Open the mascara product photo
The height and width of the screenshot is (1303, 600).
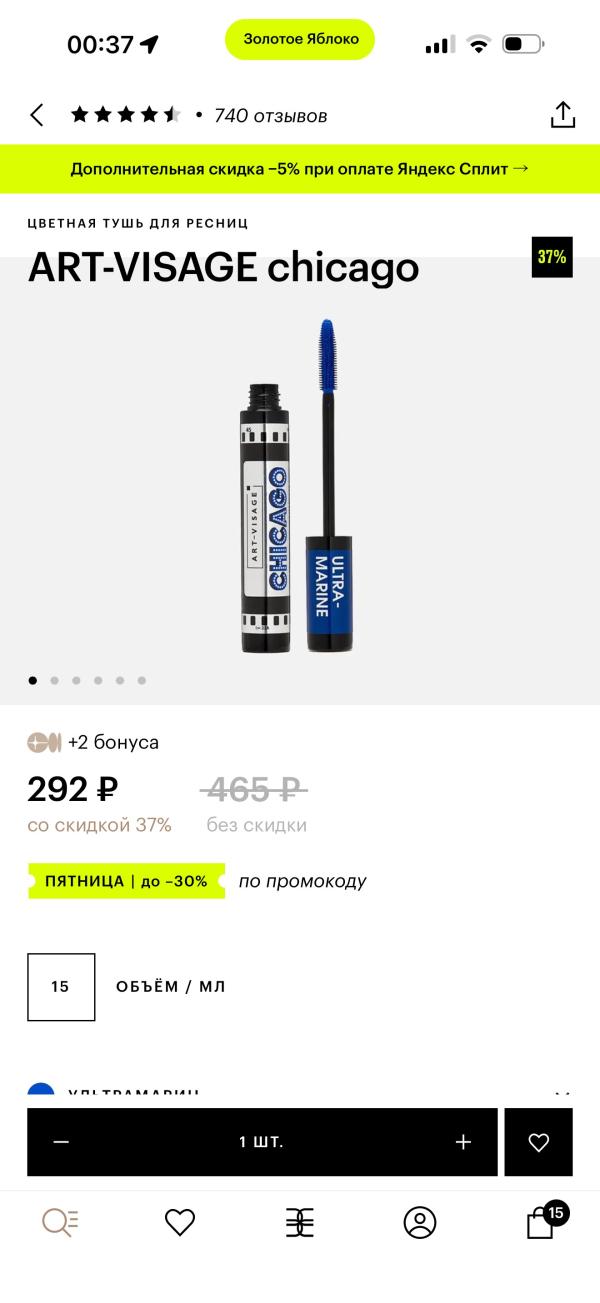[x=297, y=487]
